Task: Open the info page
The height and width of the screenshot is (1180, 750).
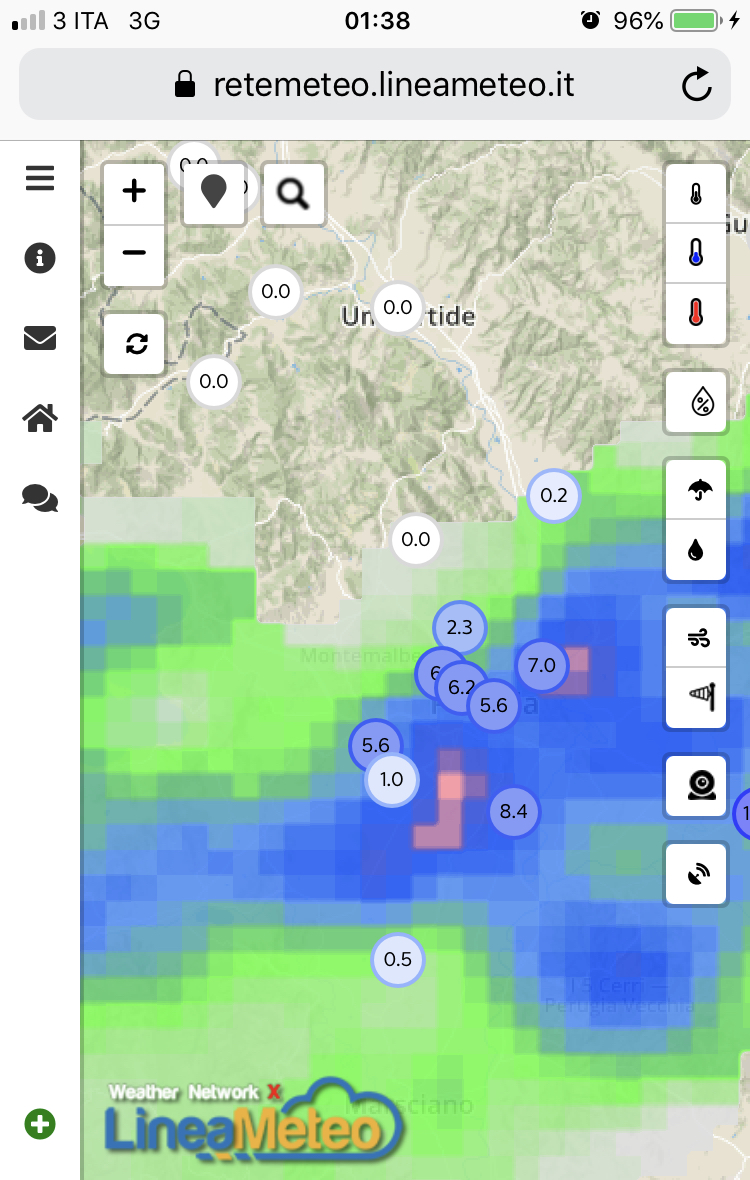Action: coord(40,258)
